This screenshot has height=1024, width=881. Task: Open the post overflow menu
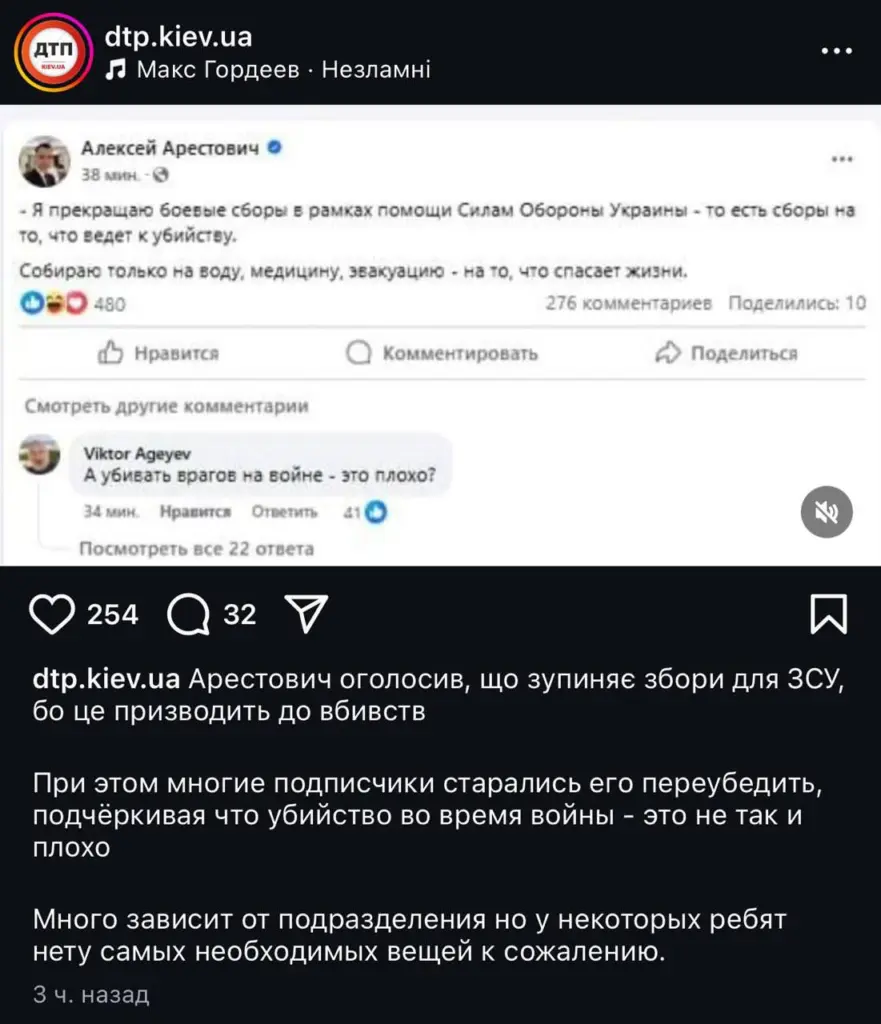pos(835,50)
